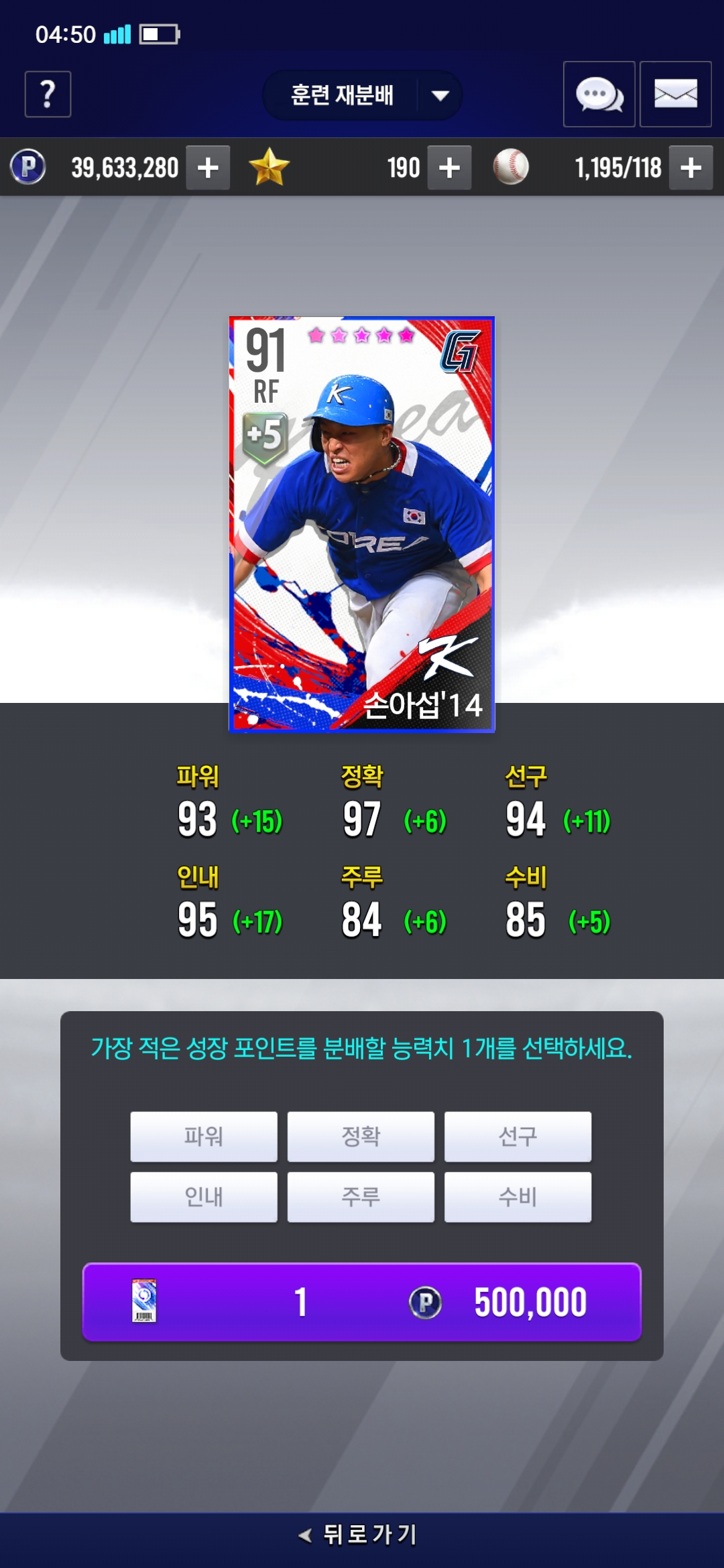The width and height of the screenshot is (724, 1568).
Task: Choose the 선구 stat button
Action: pyautogui.click(x=518, y=1136)
